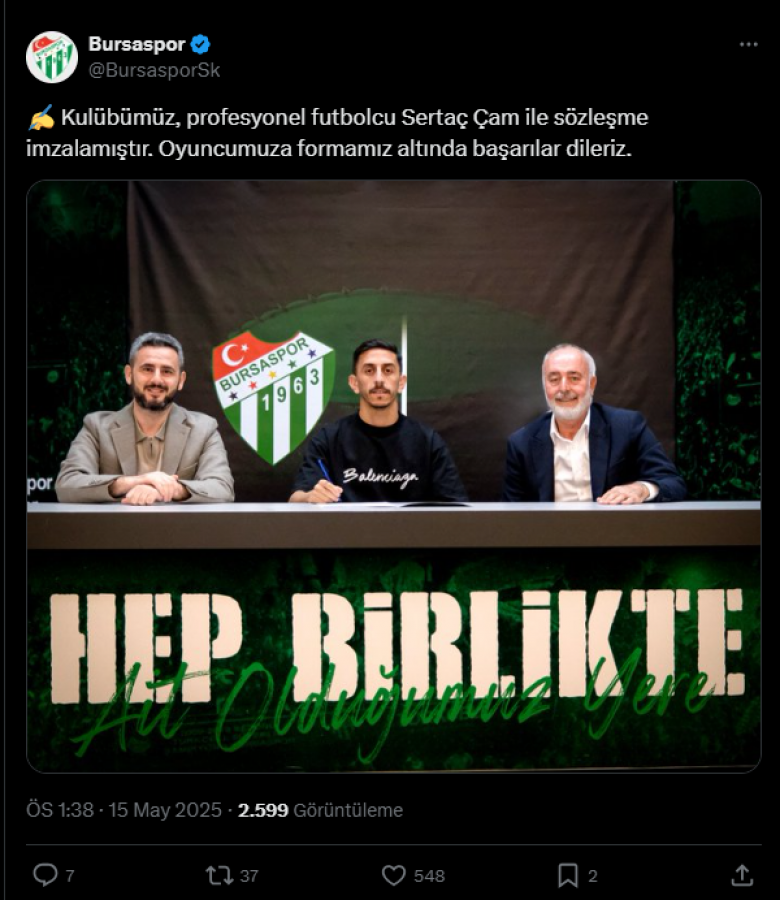Image resolution: width=780 pixels, height=900 pixels.
Task: Repost the Sertaç Çam signing tweet
Action: coord(219,875)
